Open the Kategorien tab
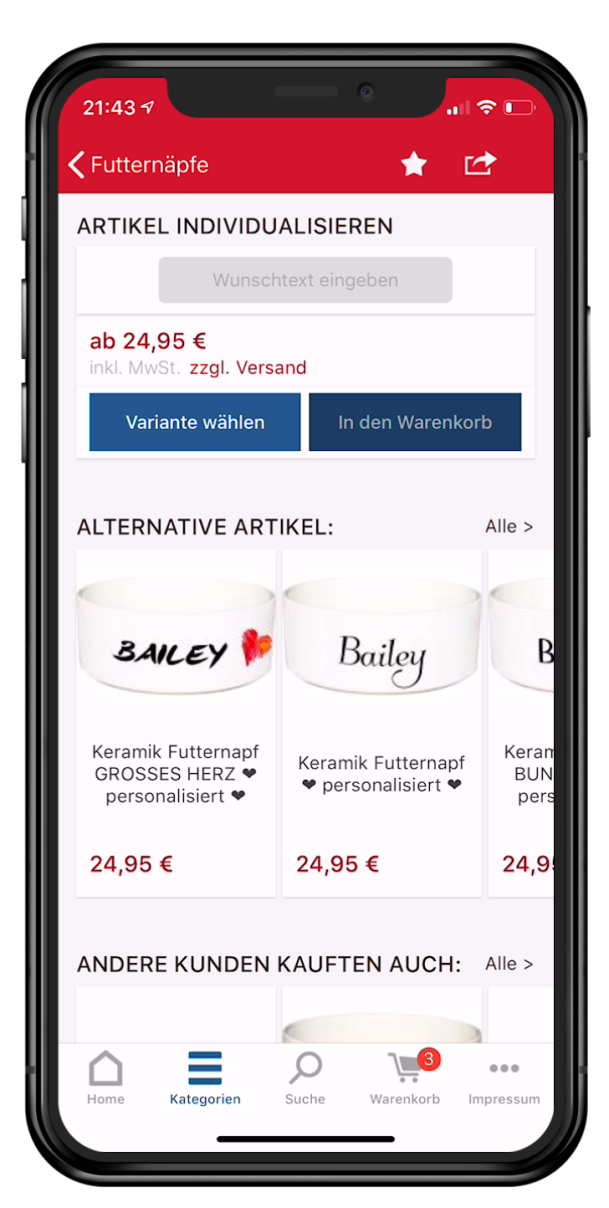 (x=205, y=1079)
